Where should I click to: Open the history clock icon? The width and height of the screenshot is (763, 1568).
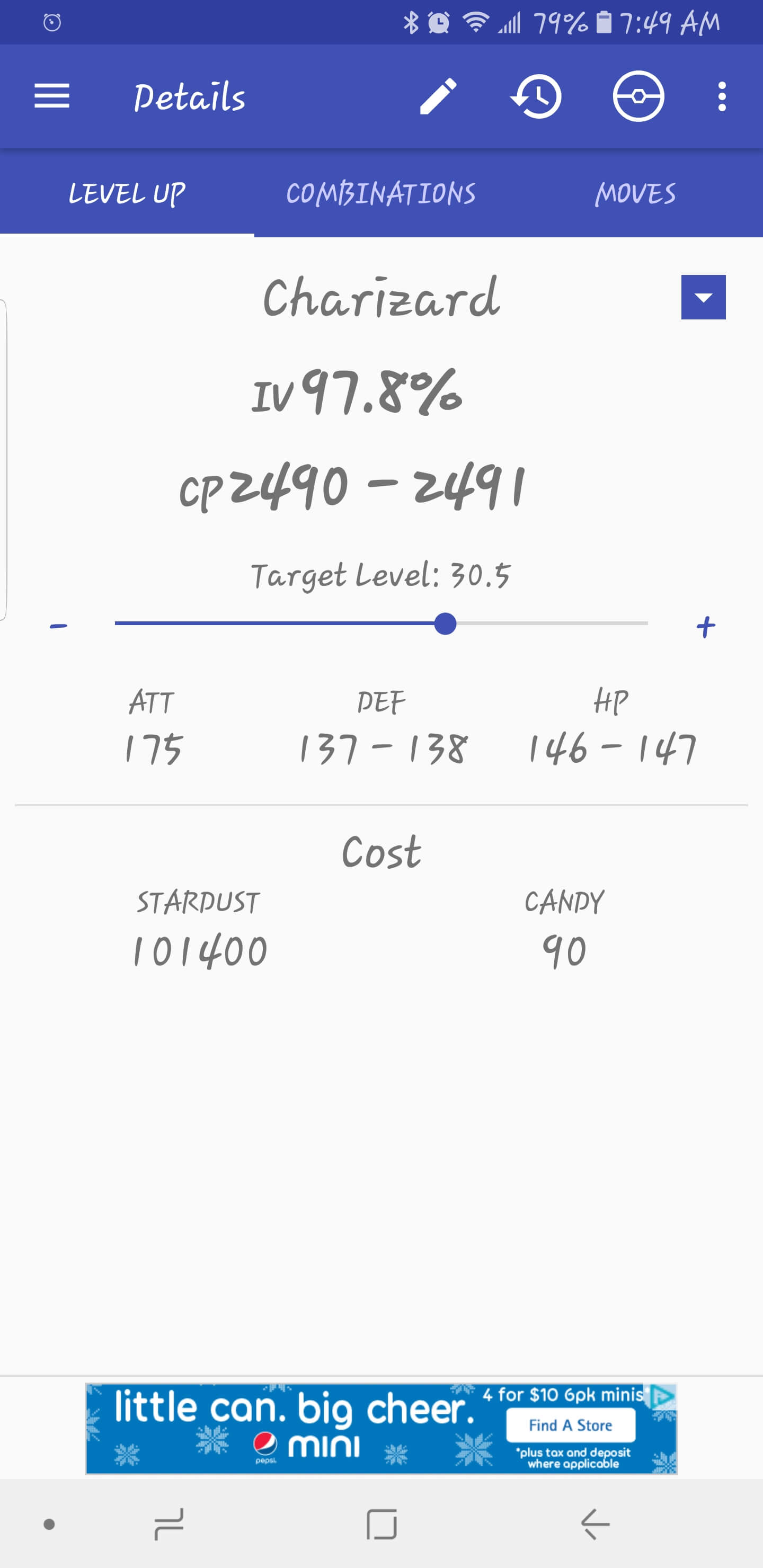(536, 96)
